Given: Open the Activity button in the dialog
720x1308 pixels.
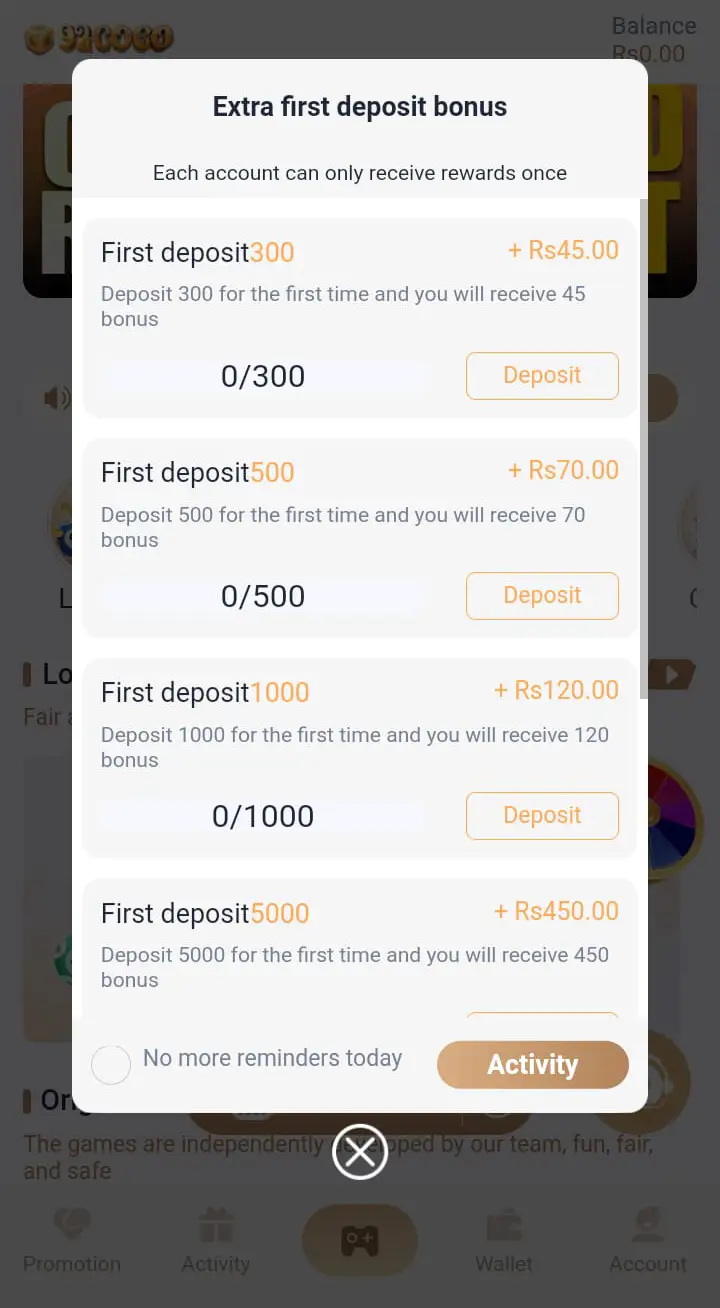Looking at the screenshot, I should [533, 1065].
